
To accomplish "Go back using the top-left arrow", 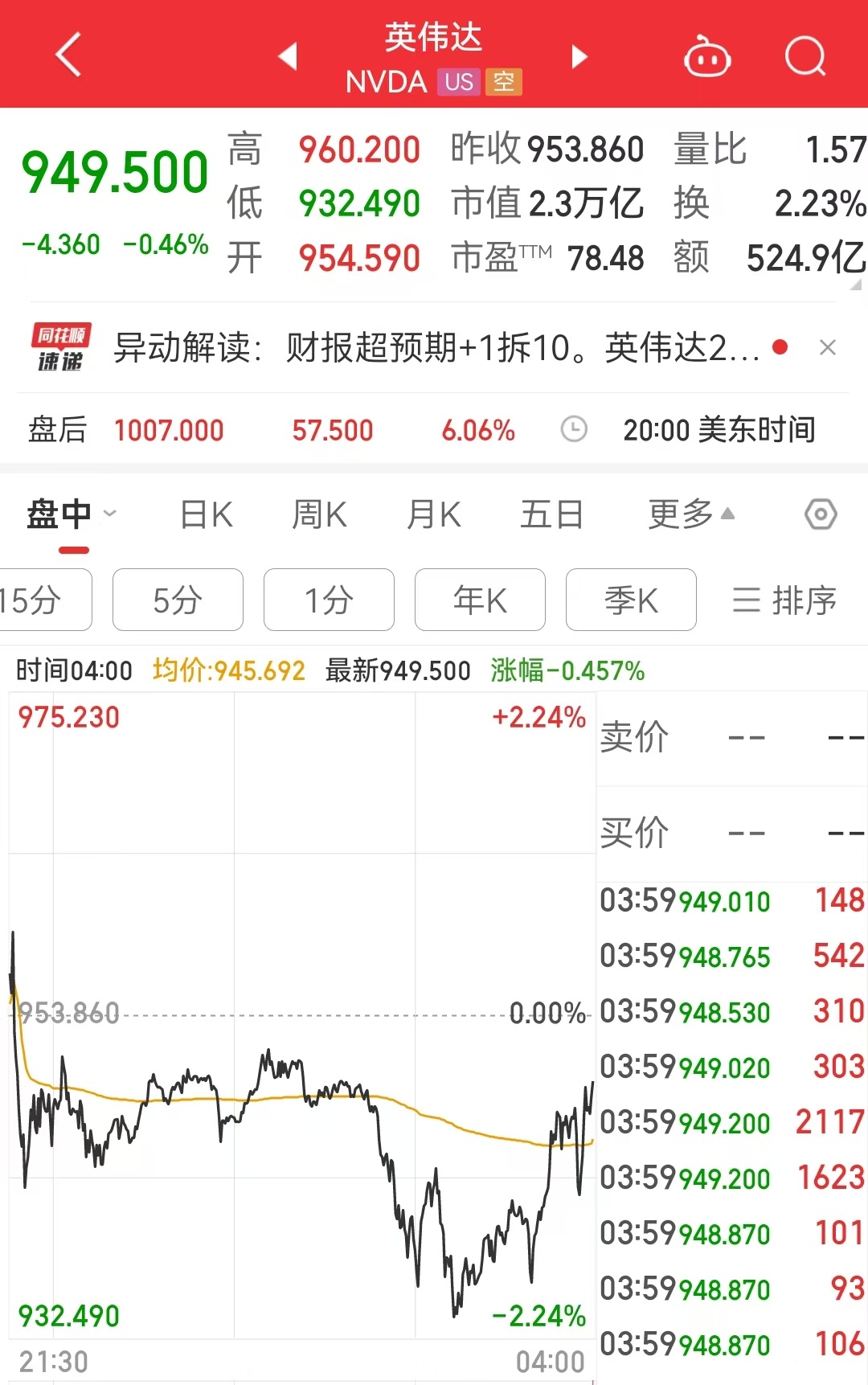I will (x=68, y=55).
